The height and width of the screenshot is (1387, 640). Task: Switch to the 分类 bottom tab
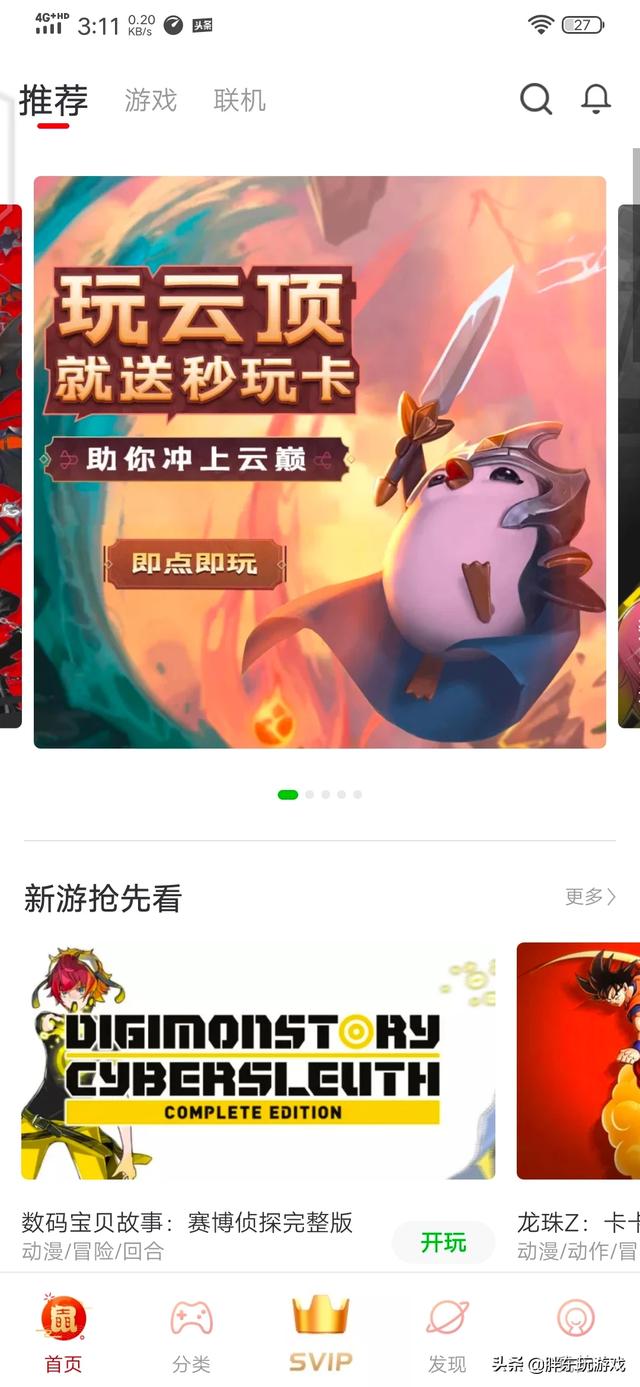(191, 1334)
